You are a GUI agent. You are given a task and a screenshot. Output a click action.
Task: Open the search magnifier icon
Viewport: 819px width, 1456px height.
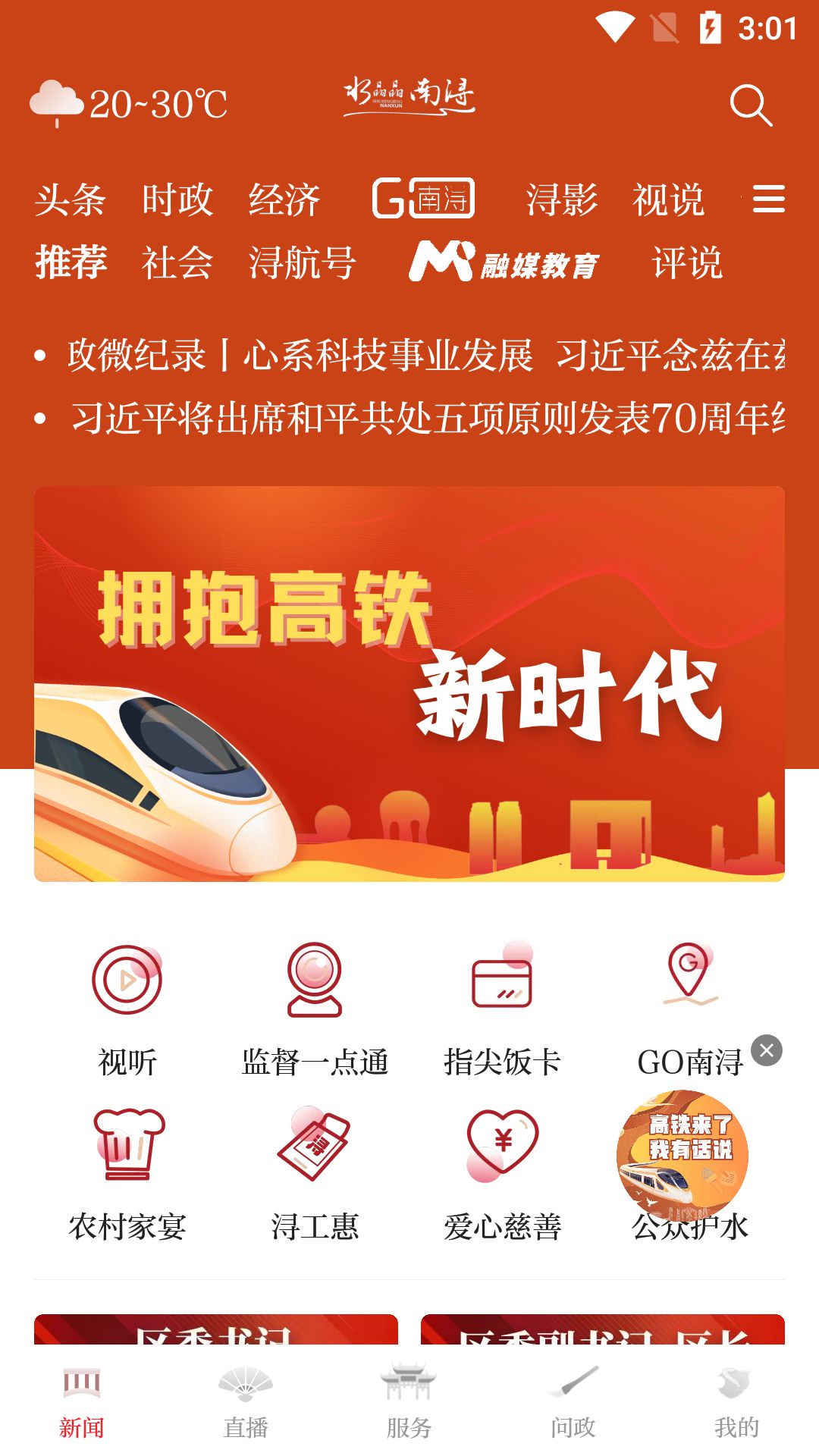tap(752, 106)
